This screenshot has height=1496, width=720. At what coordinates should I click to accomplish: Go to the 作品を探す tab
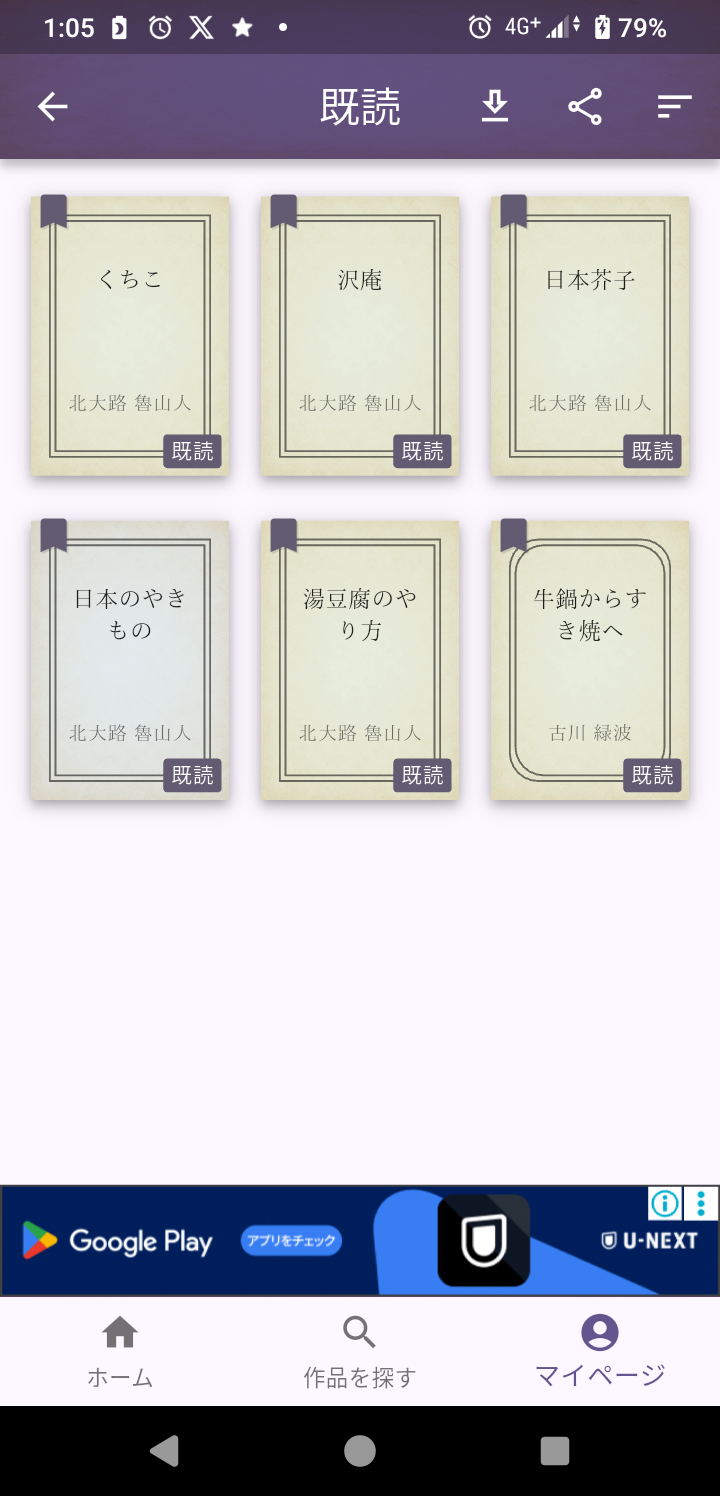coord(360,1352)
